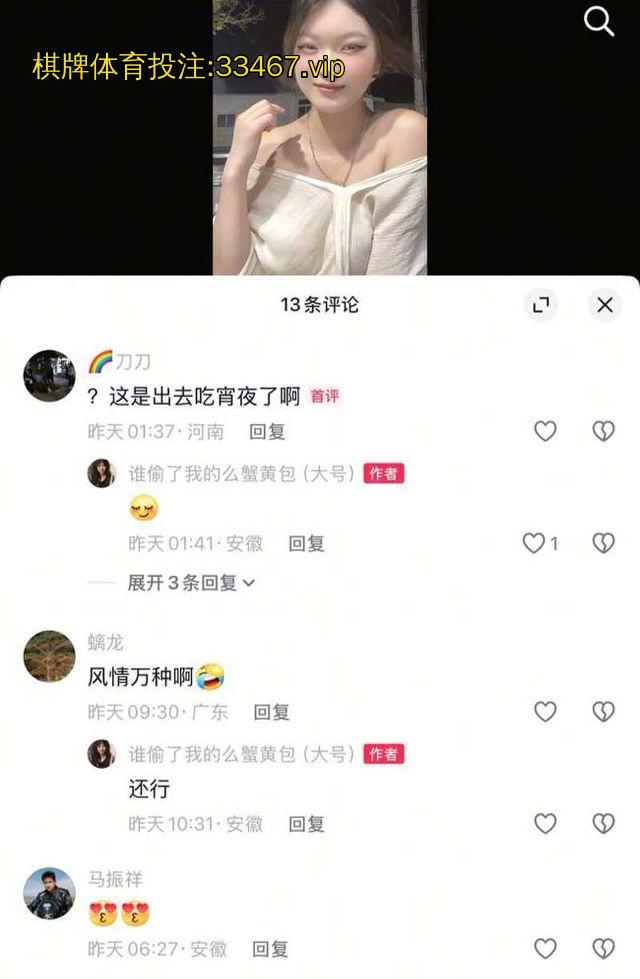640x979 pixels.
Task: Dislike 刀刀's comment with the broken heart
Action: (603, 431)
